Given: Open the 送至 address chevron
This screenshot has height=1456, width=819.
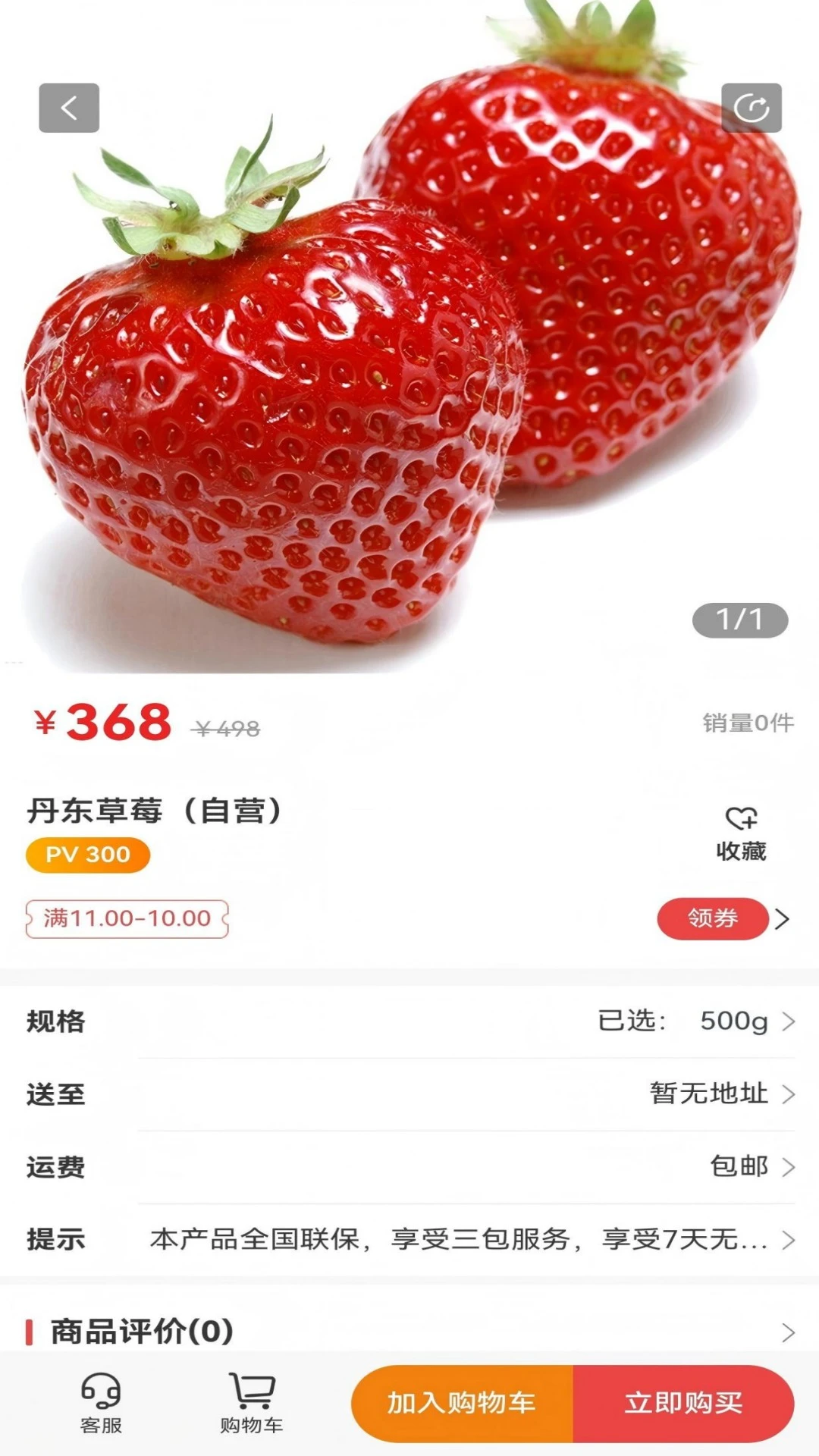Looking at the screenshot, I should (x=787, y=1095).
